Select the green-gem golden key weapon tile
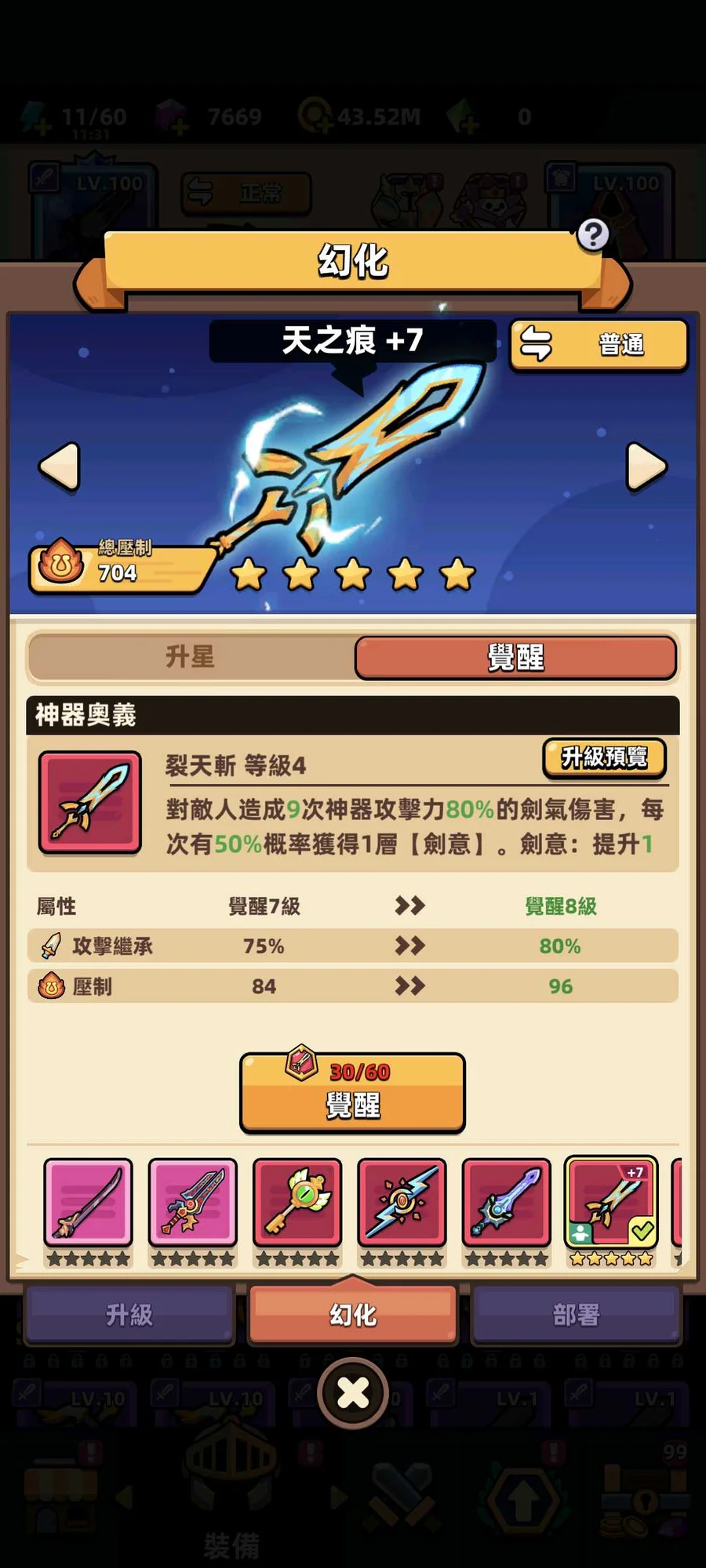 297,1203
